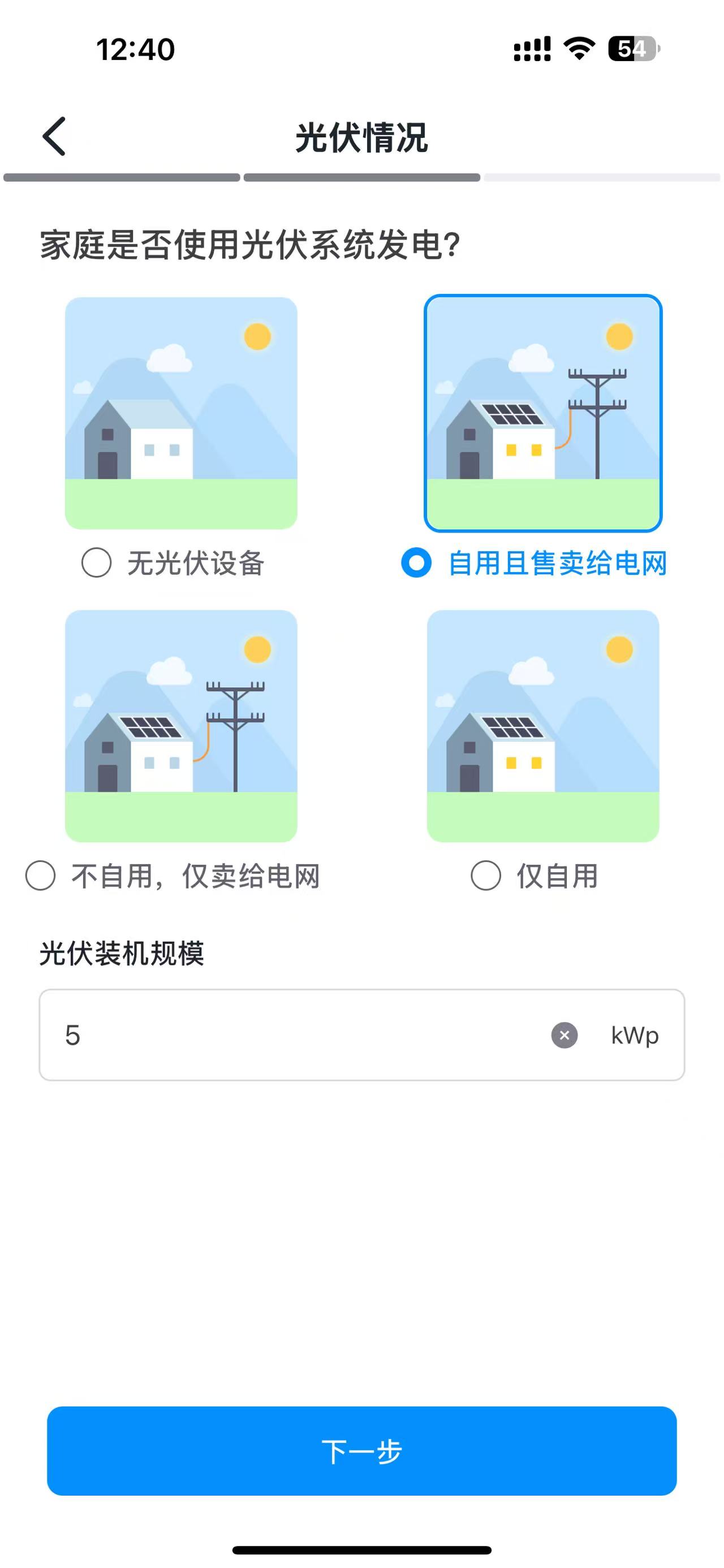Image resolution: width=724 pixels, height=1568 pixels.
Task: Tap the picture card above 不自用，仅卖给电网
Action: (x=181, y=726)
